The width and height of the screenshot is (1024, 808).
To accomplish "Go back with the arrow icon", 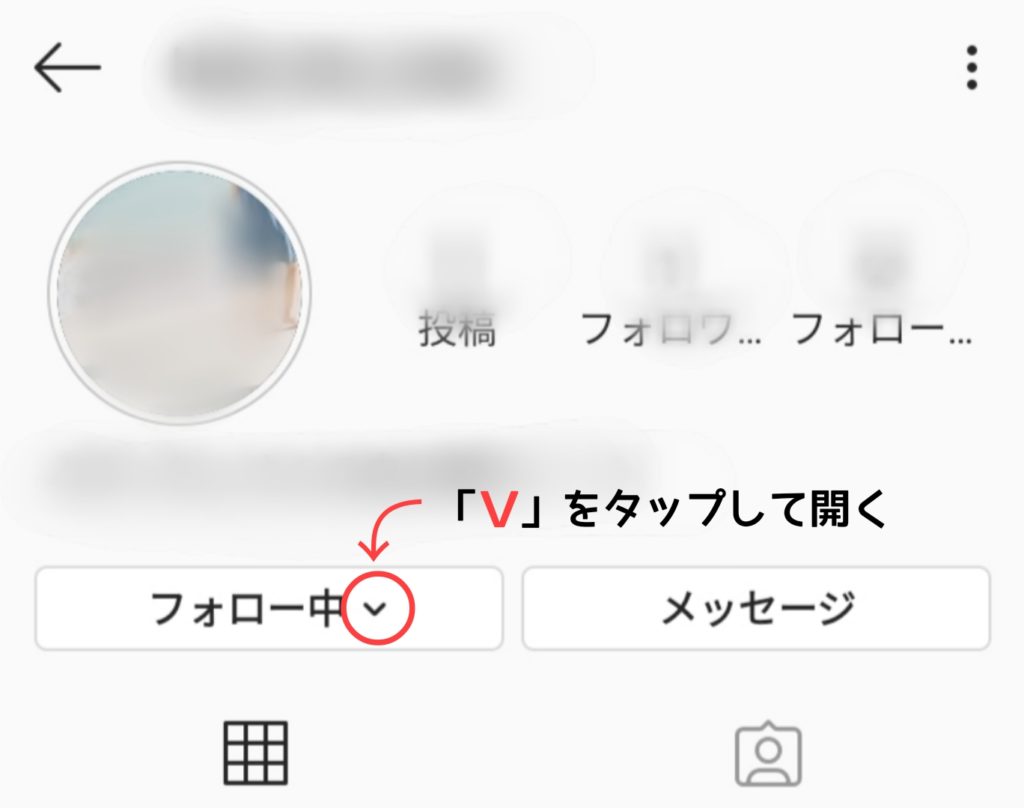I will [x=67, y=68].
